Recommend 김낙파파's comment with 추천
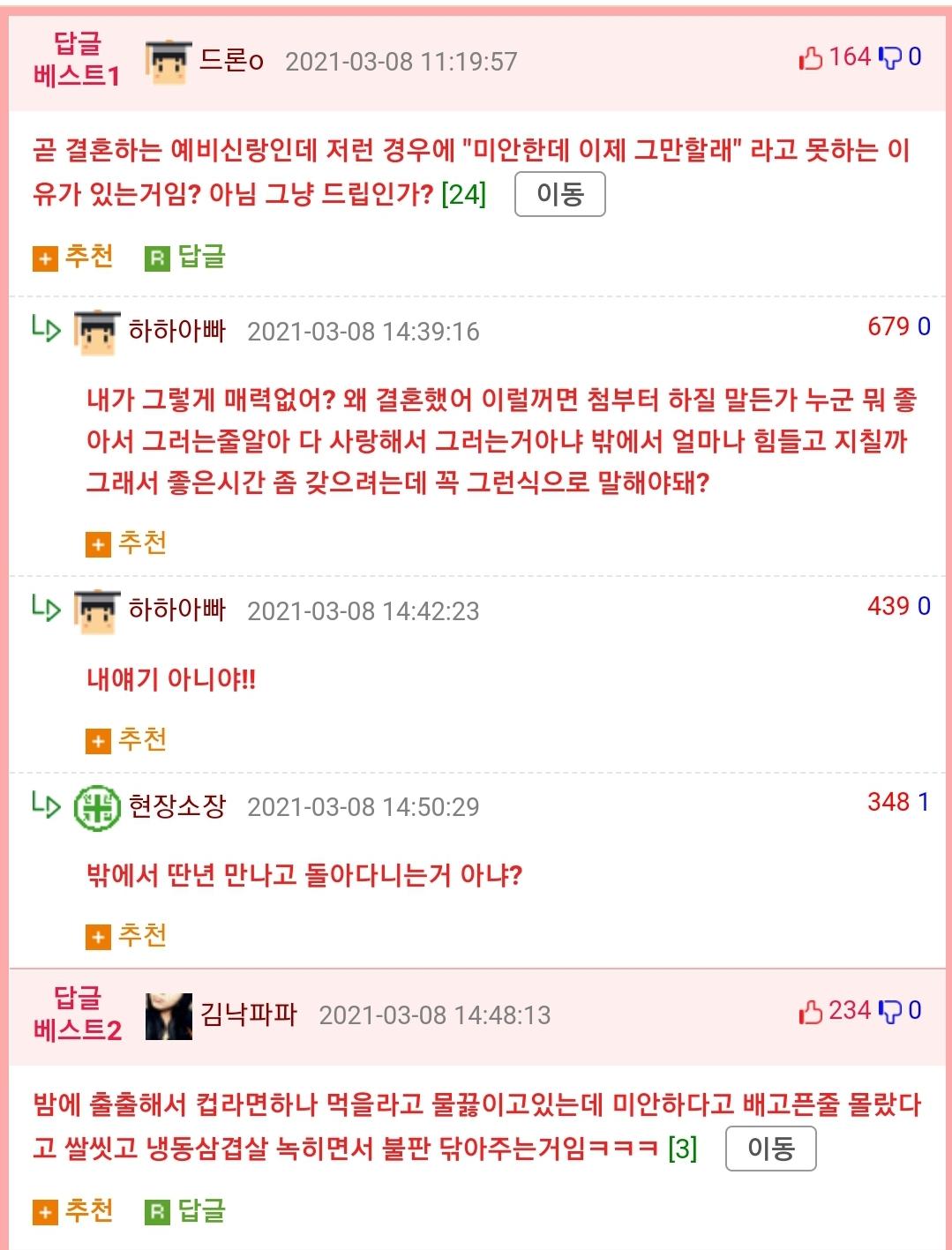Image resolution: width=952 pixels, height=1250 pixels. (x=74, y=1211)
